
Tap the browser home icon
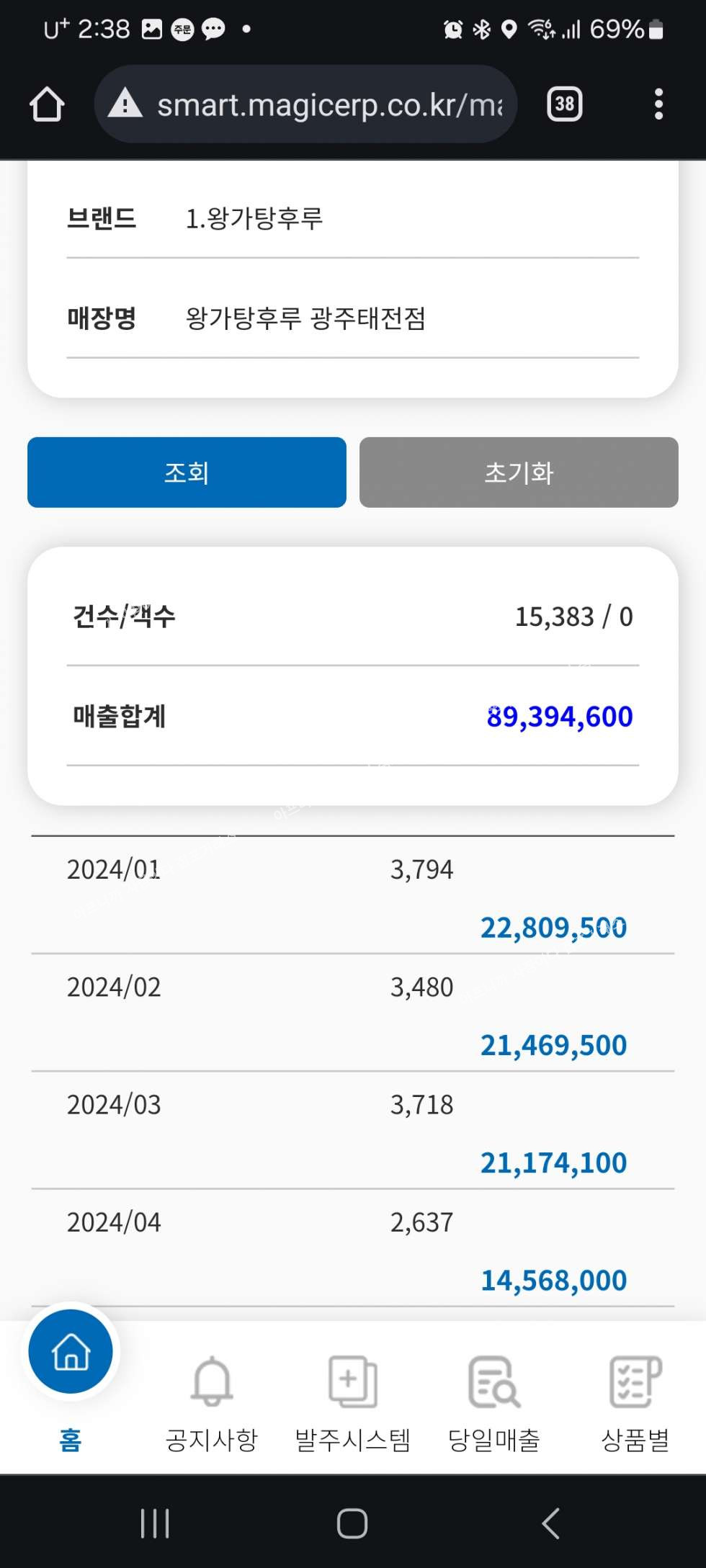coord(48,105)
